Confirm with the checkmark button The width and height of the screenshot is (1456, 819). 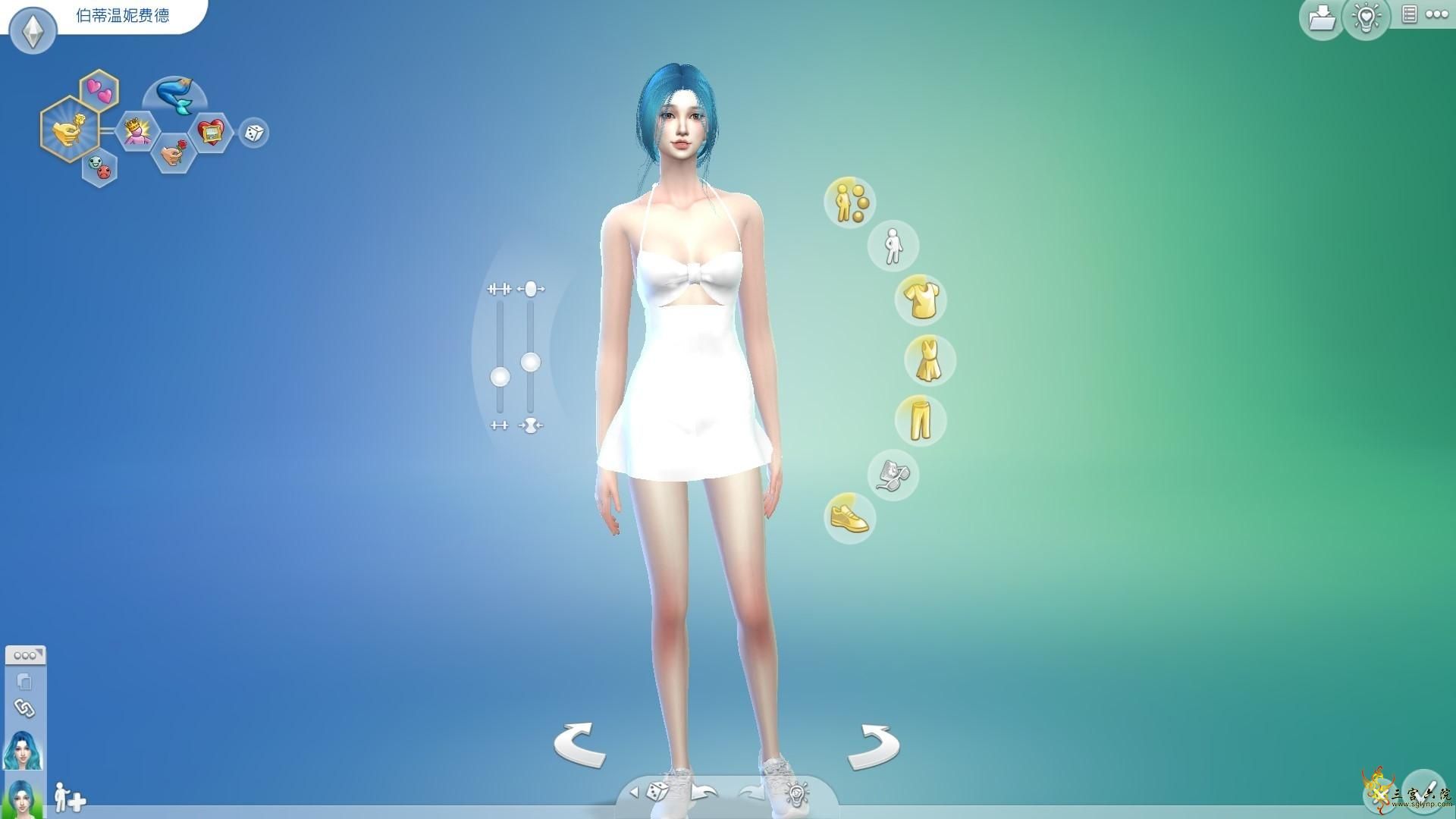tap(1423, 791)
